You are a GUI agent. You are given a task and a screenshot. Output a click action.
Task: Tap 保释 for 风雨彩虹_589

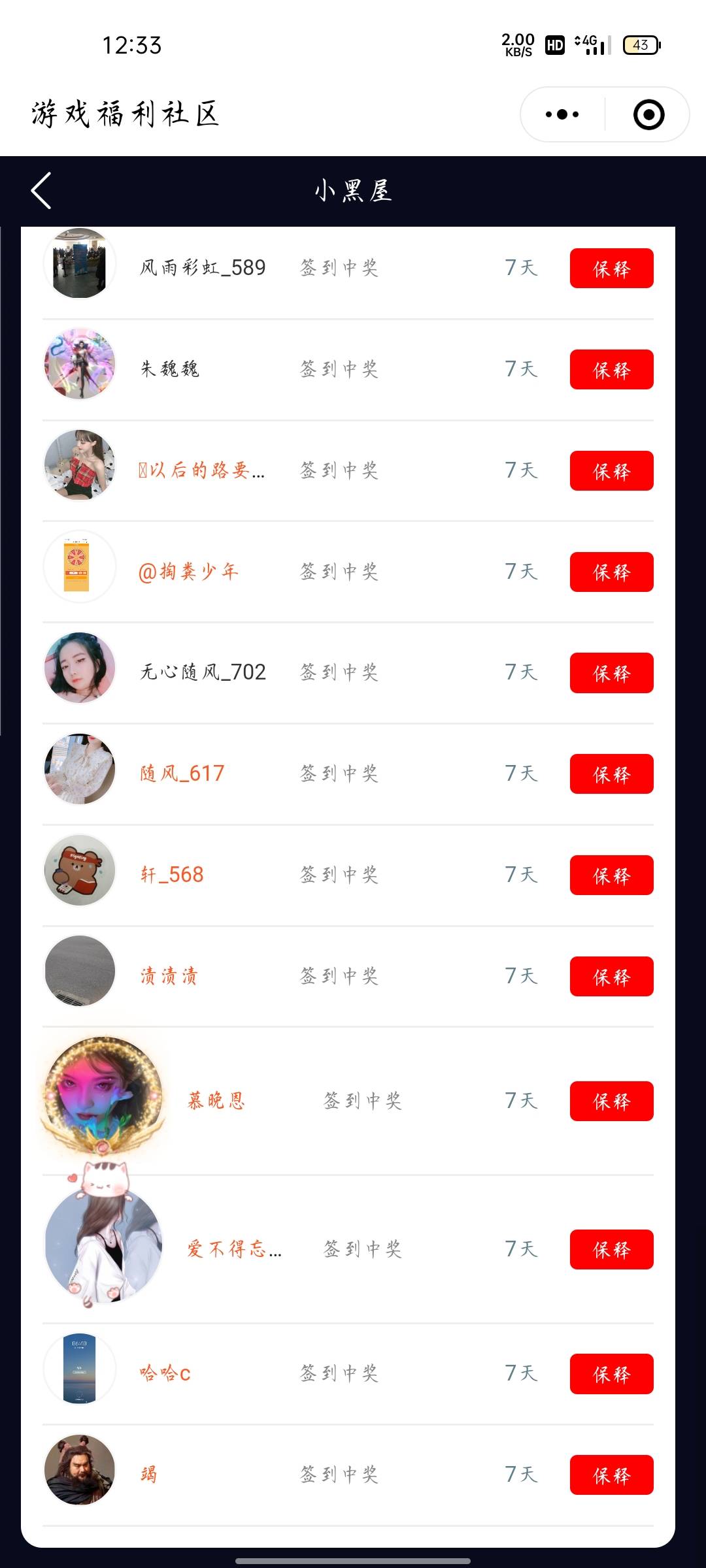[x=611, y=268]
